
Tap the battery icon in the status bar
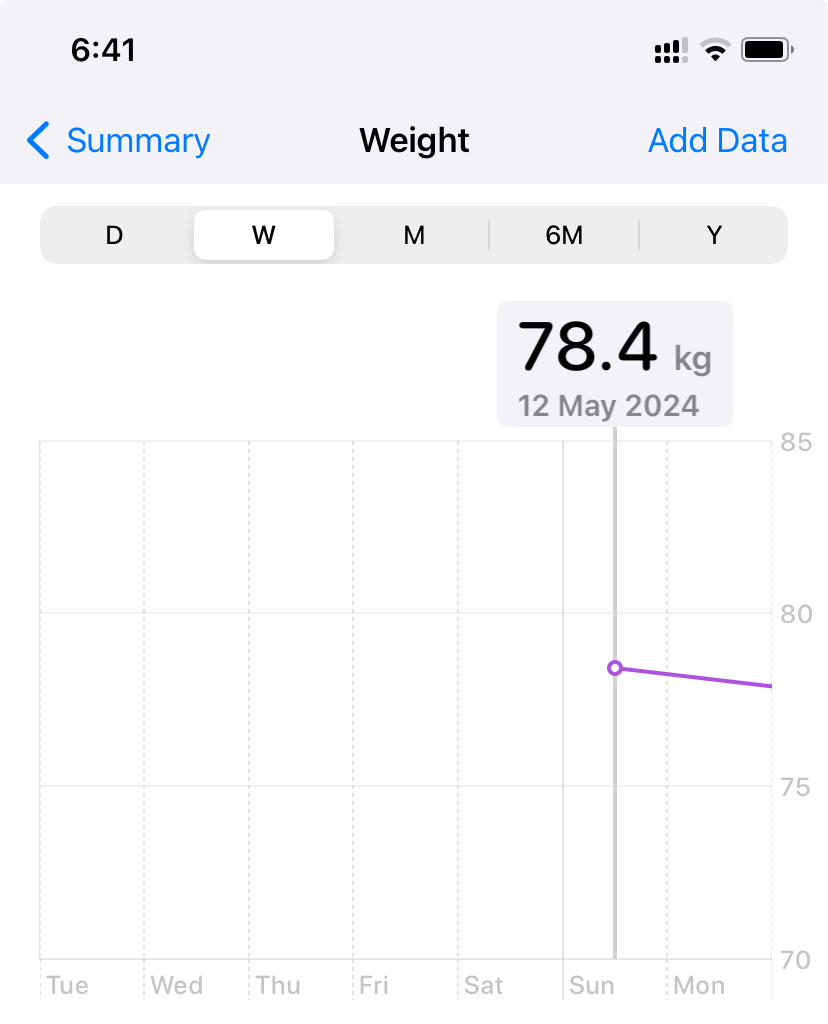[x=766, y=50]
